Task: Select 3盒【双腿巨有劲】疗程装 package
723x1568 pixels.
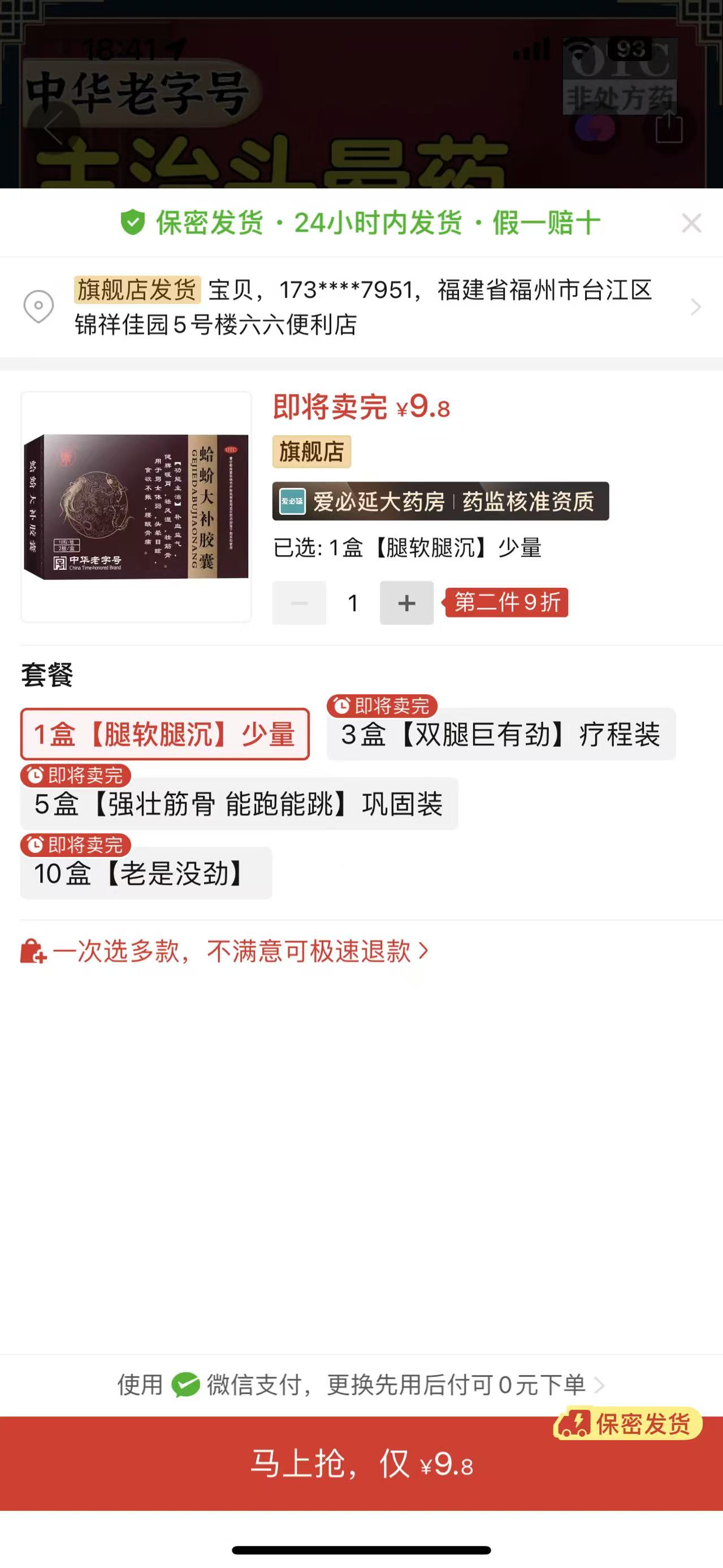Action: click(x=500, y=734)
